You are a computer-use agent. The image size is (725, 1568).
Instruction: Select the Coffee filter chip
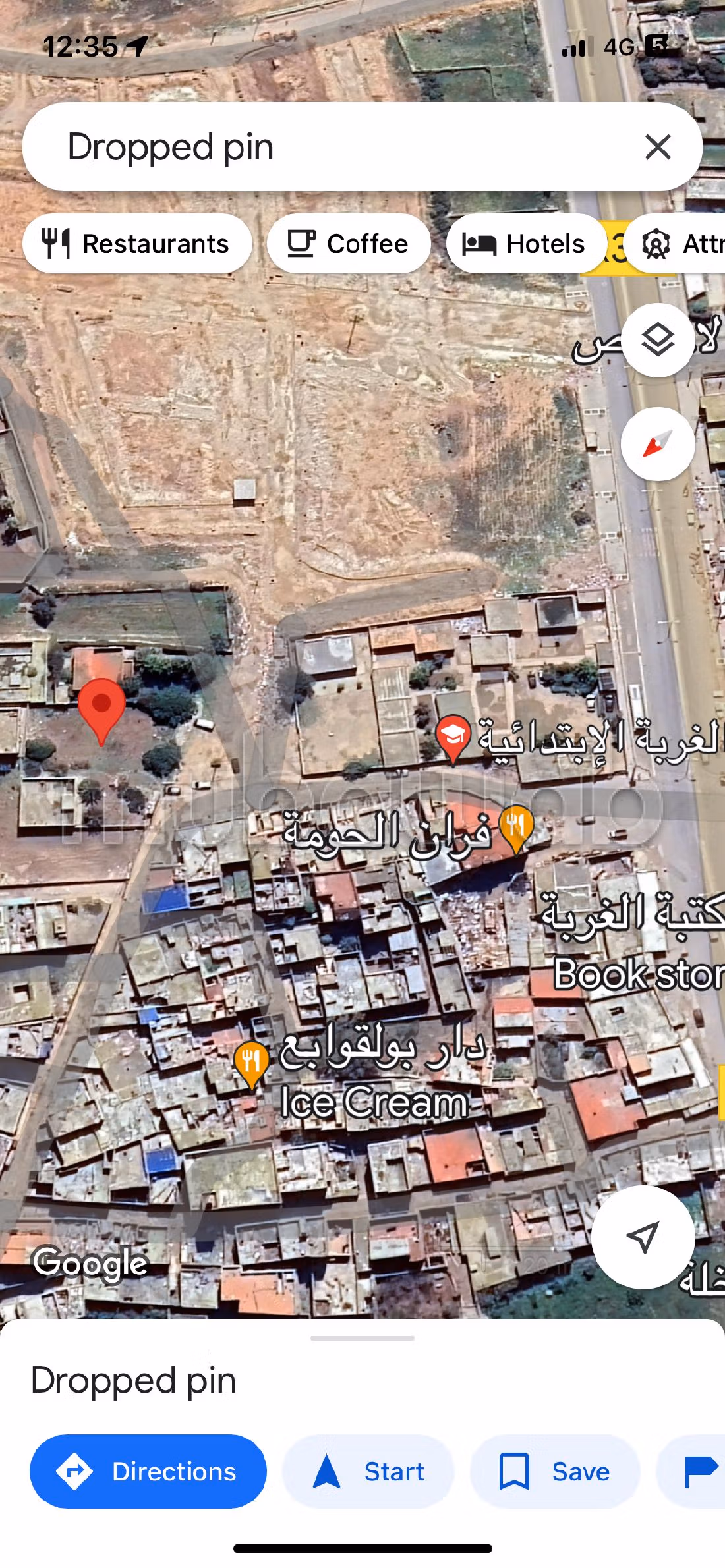(x=349, y=244)
